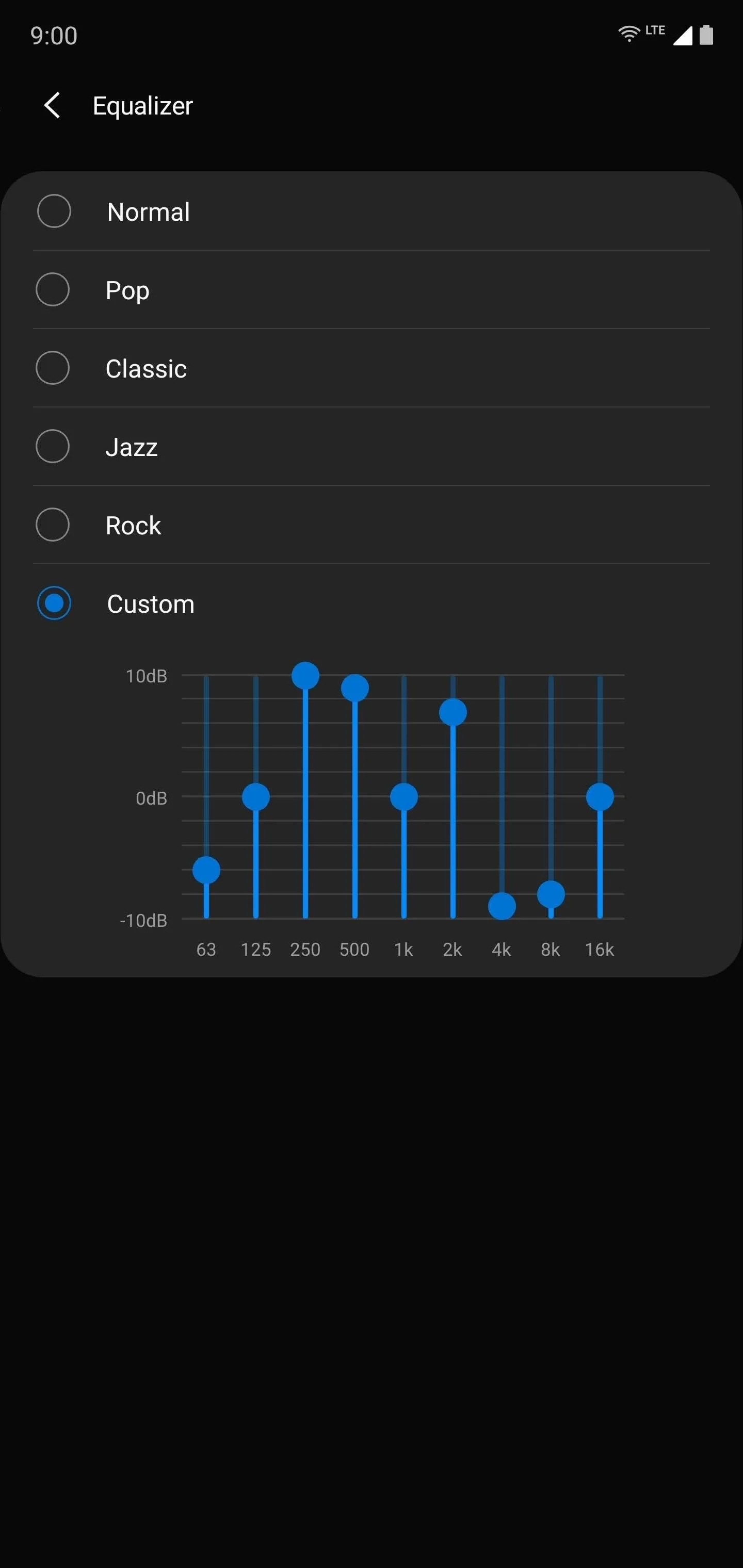Tap the 1k band slider
Screen dimensions: 743x1568
(x=404, y=797)
